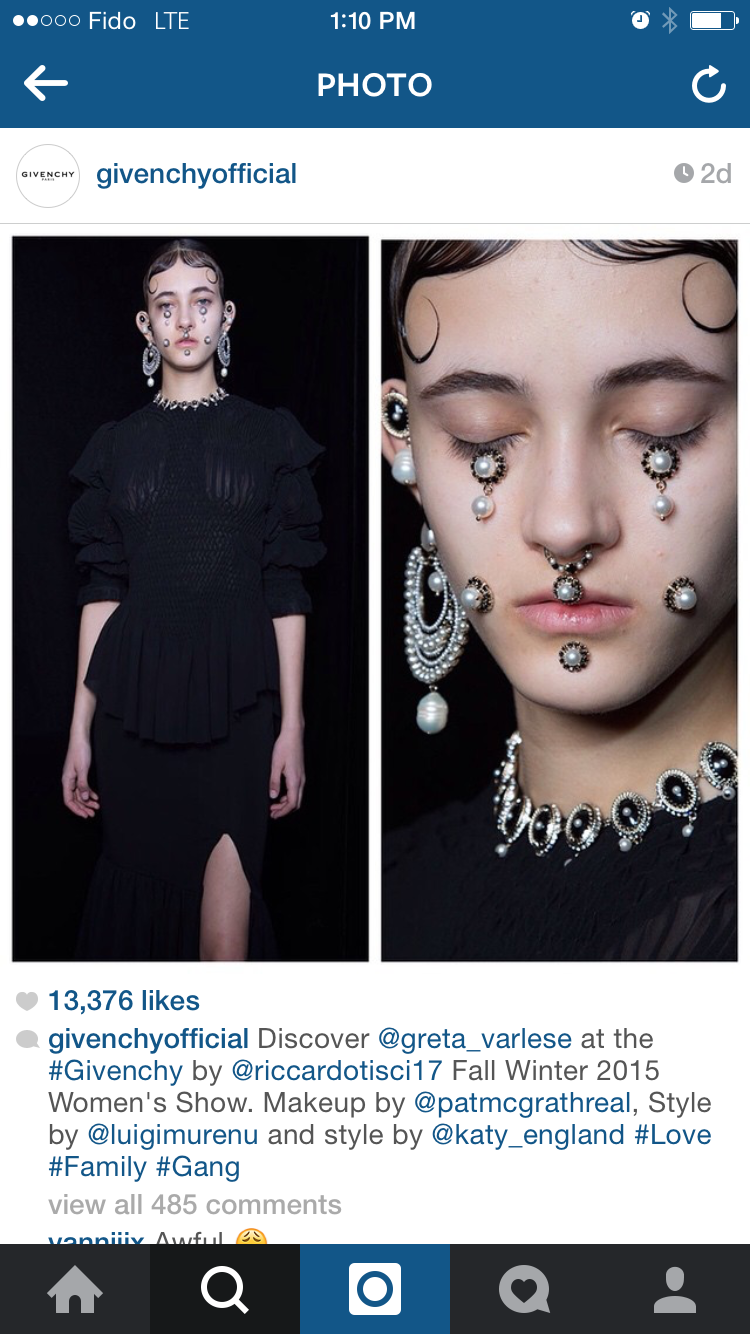The width and height of the screenshot is (750, 1334).
Task: View all 485 comments
Action: pos(195,1205)
